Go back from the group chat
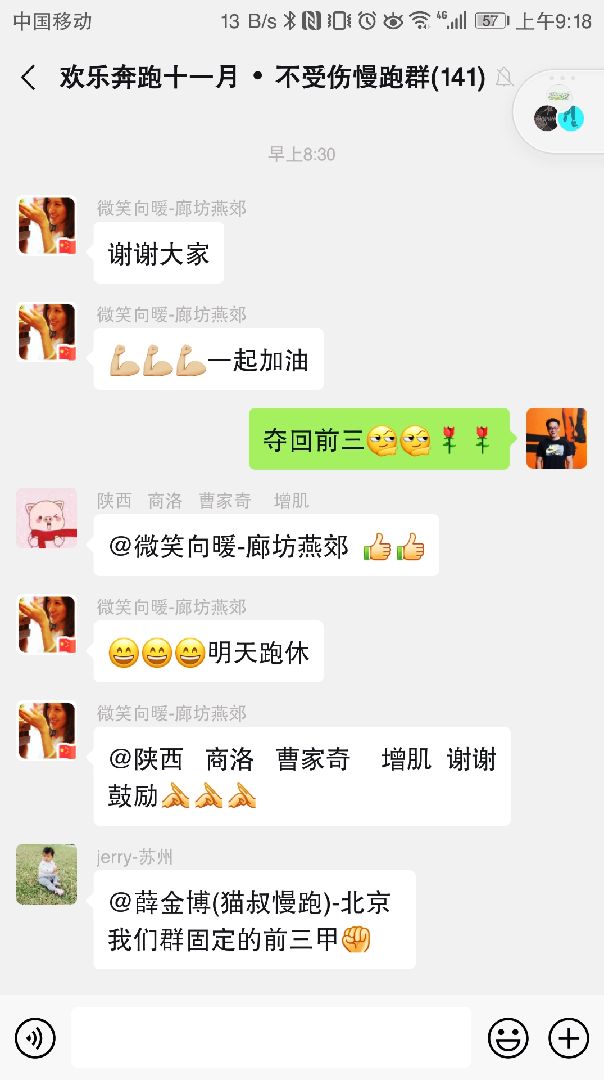 pos(28,78)
